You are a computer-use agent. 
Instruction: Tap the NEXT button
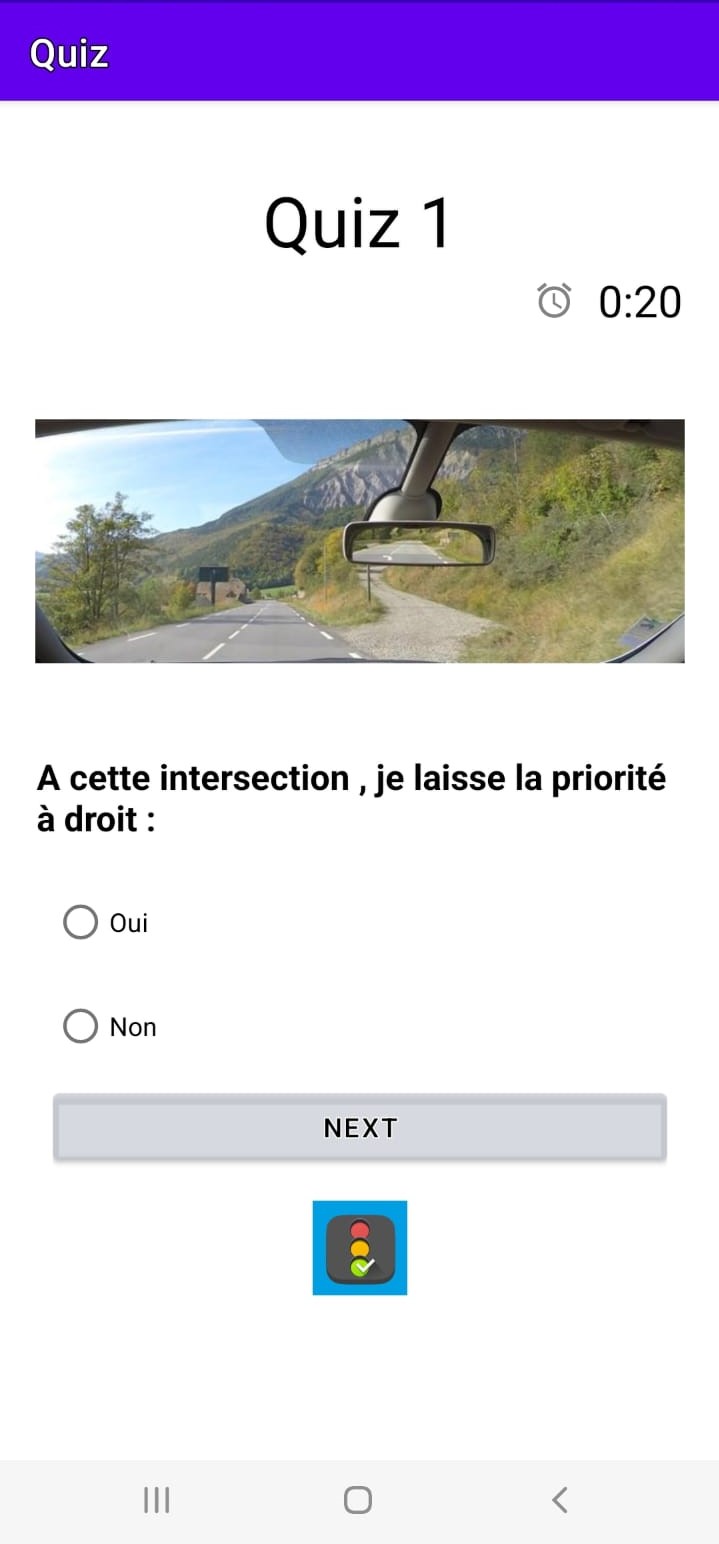(360, 1128)
